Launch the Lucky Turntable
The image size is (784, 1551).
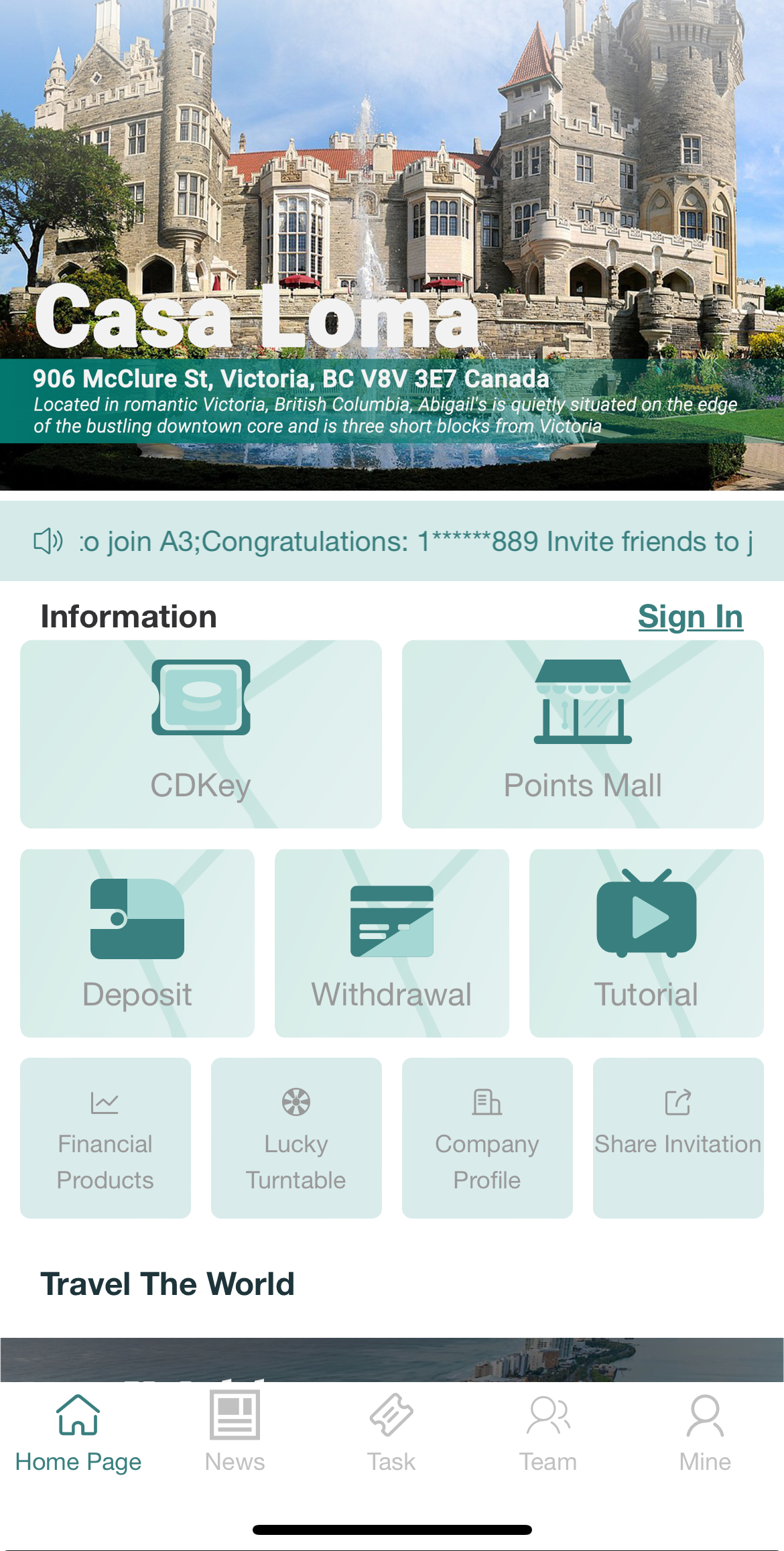(296, 1137)
